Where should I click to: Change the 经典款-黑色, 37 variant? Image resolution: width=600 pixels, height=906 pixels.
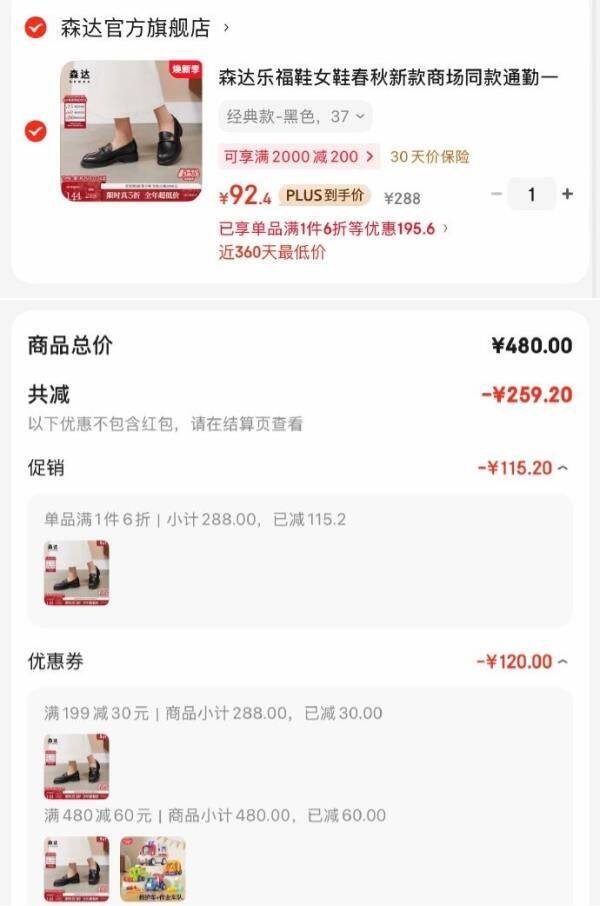pos(295,117)
